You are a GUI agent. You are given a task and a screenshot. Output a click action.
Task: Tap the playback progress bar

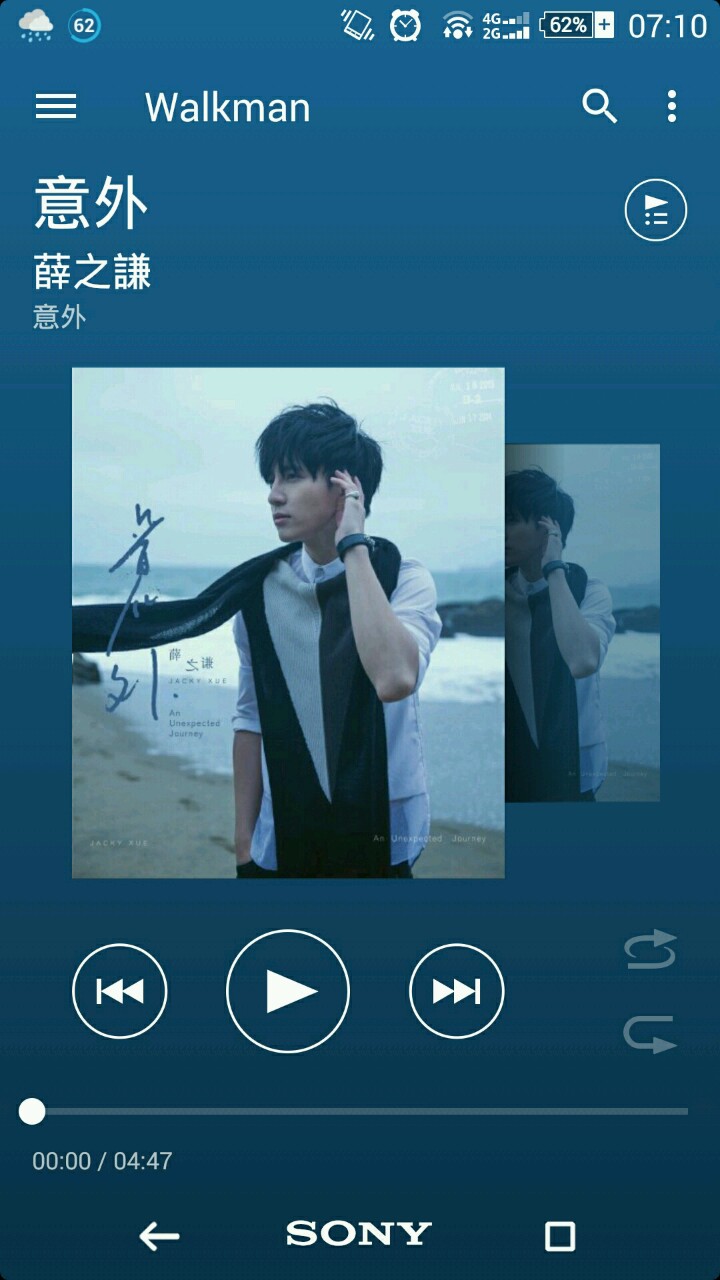(360, 1111)
